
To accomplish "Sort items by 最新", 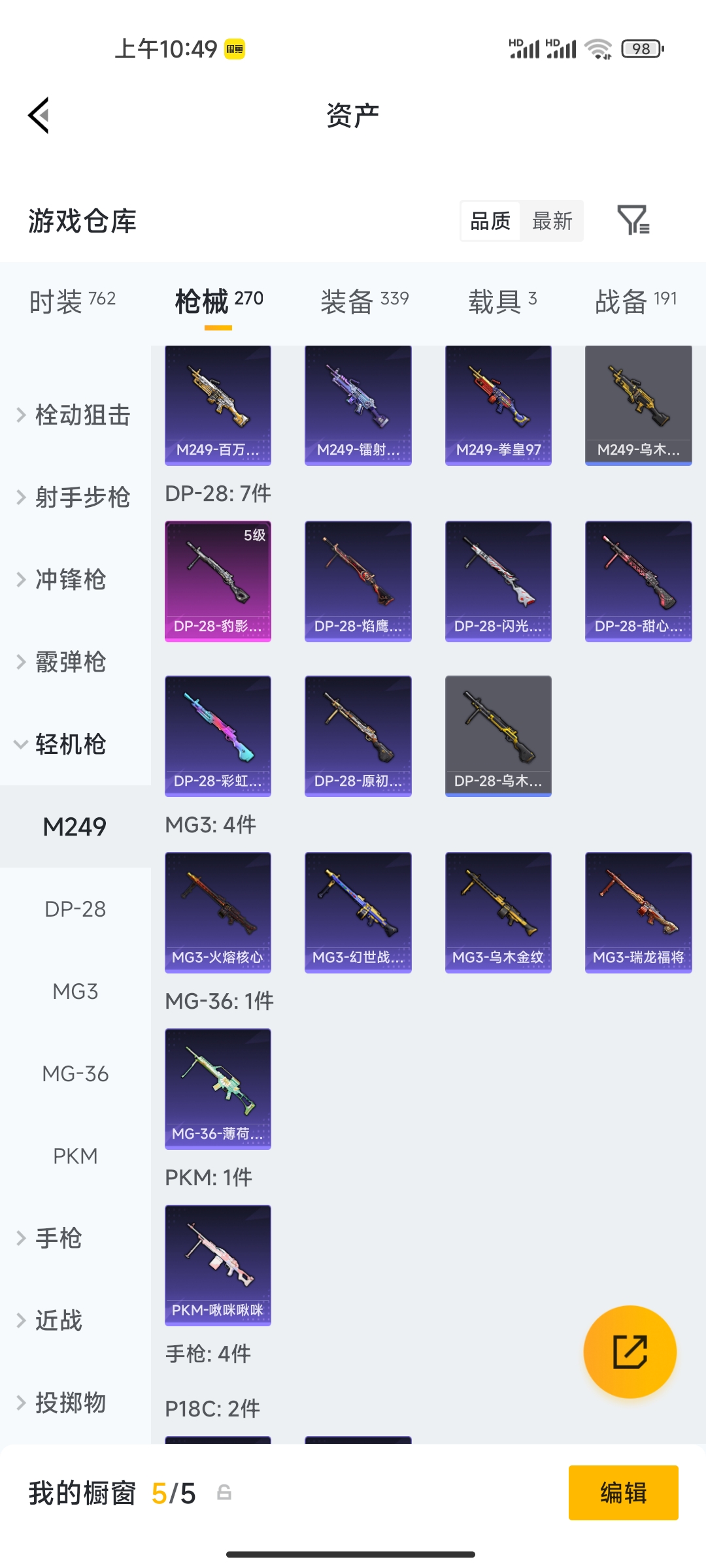I will tap(552, 221).
